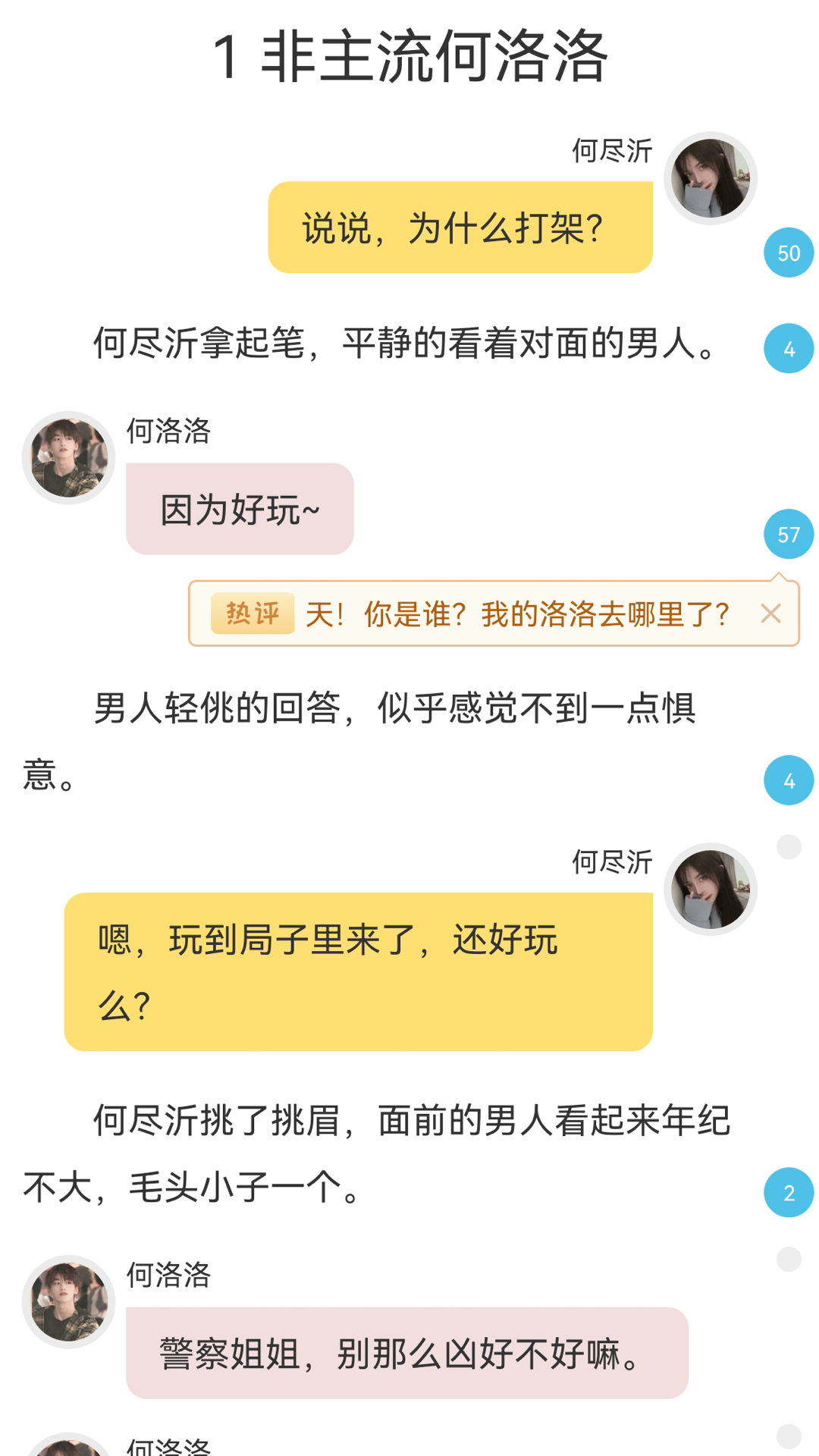Tap 何洛洛's avatar next to 因为好玩~
Screen dimensions: 819x1456
(x=68, y=458)
